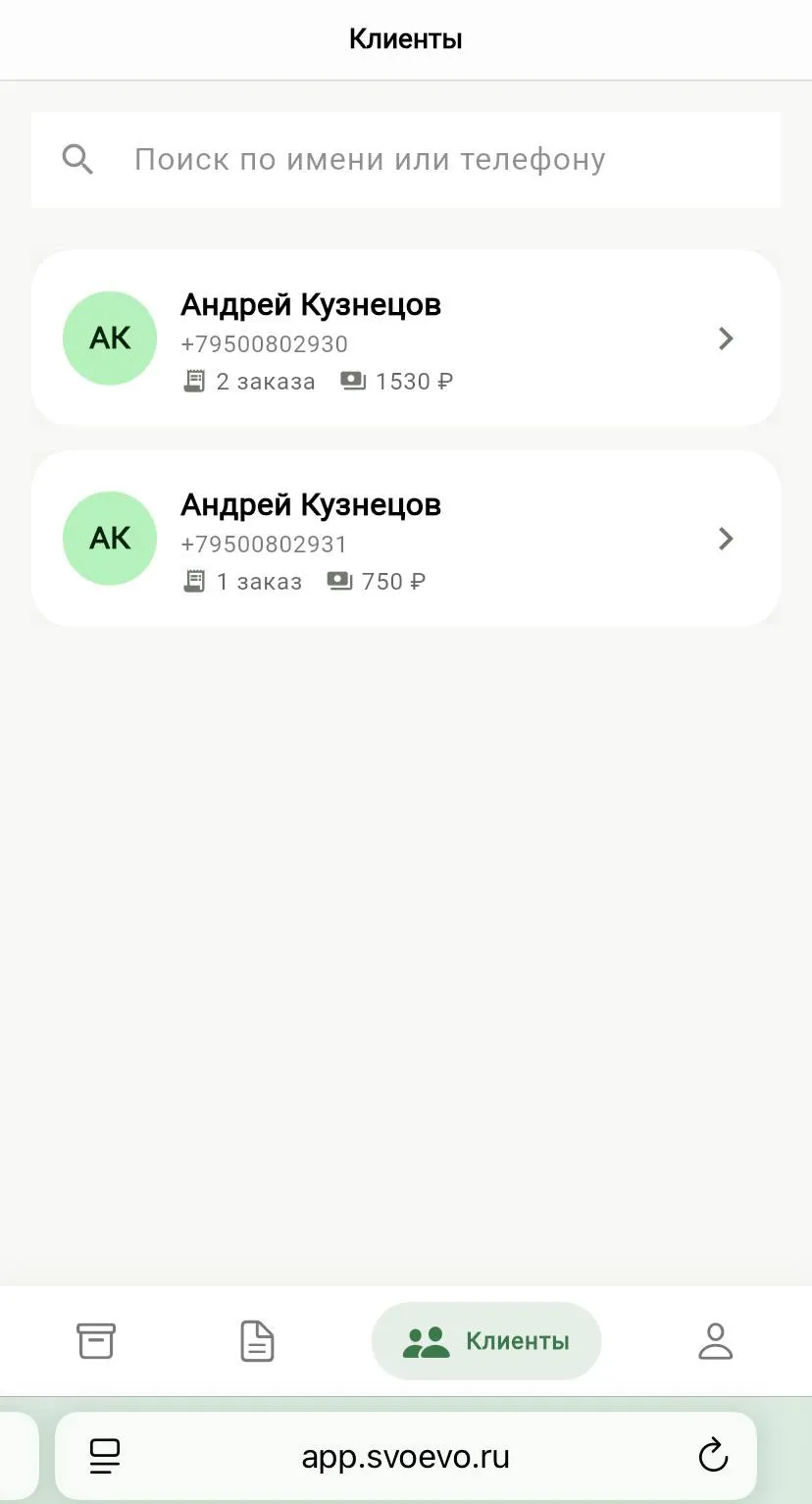
Task: Tap the search field for name or phone
Action: tap(406, 159)
